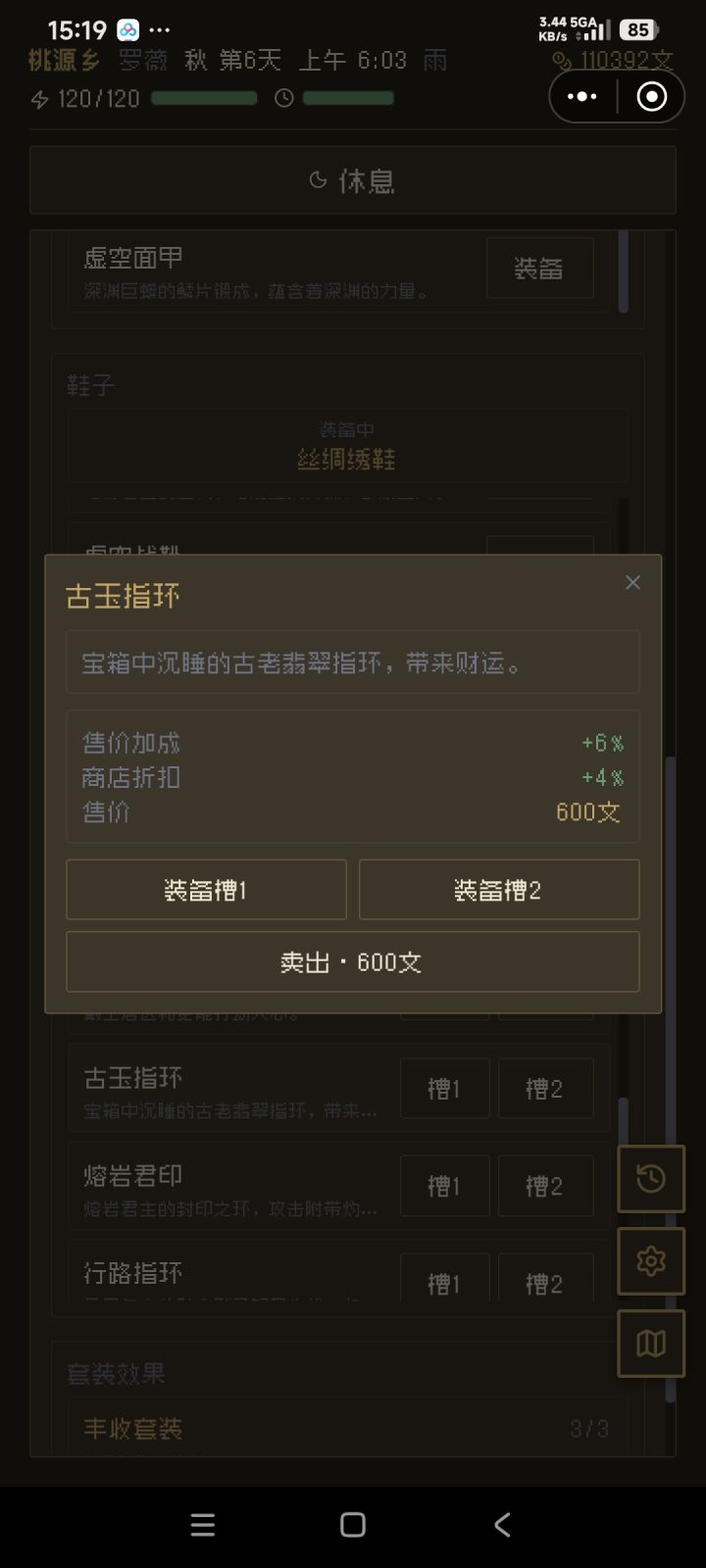Open the settings gear icon
Image resolution: width=706 pixels, height=1568 pixels.
tap(651, 1261)
